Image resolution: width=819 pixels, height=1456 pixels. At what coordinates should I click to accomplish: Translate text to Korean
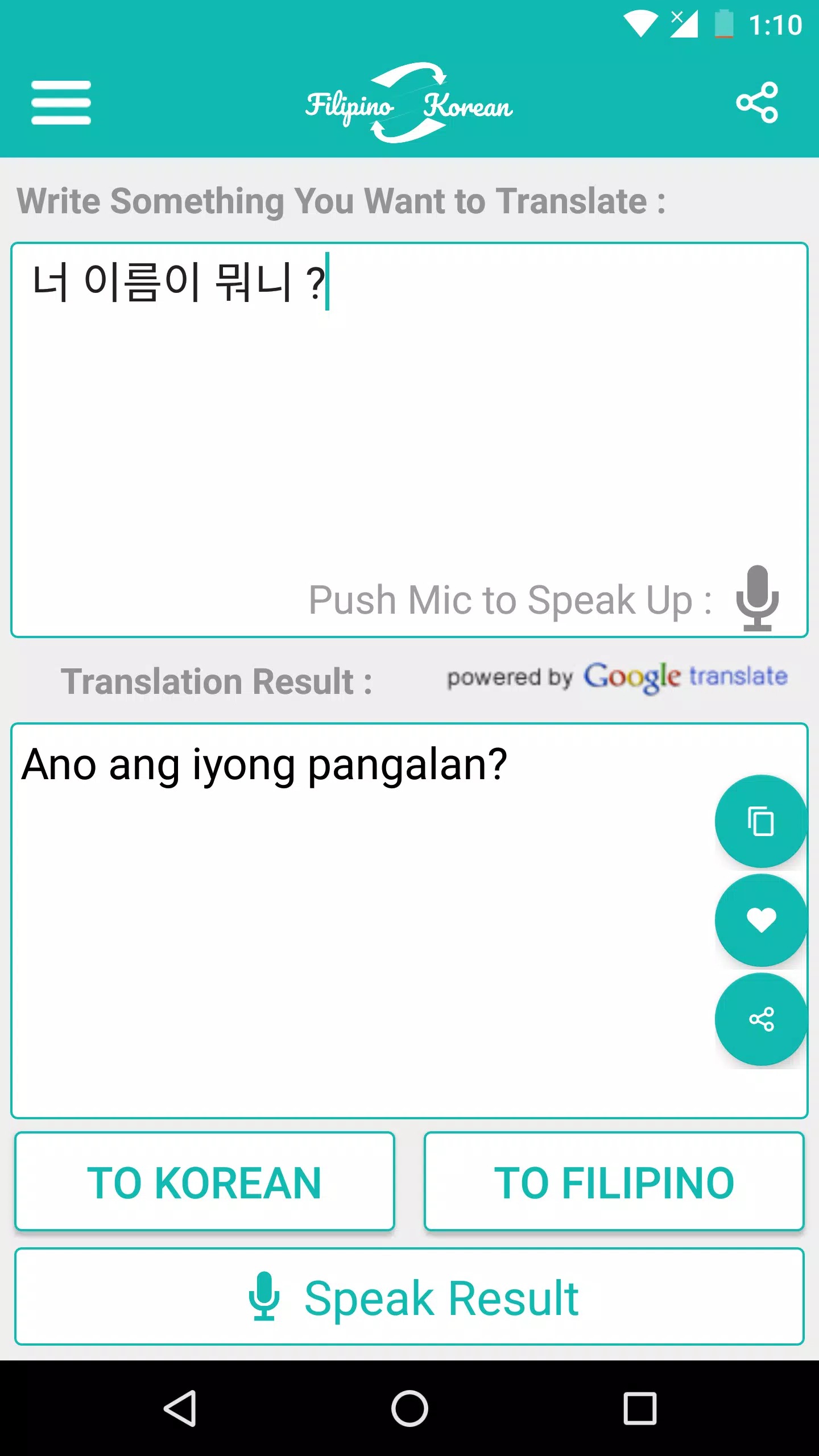point(205,1182)
